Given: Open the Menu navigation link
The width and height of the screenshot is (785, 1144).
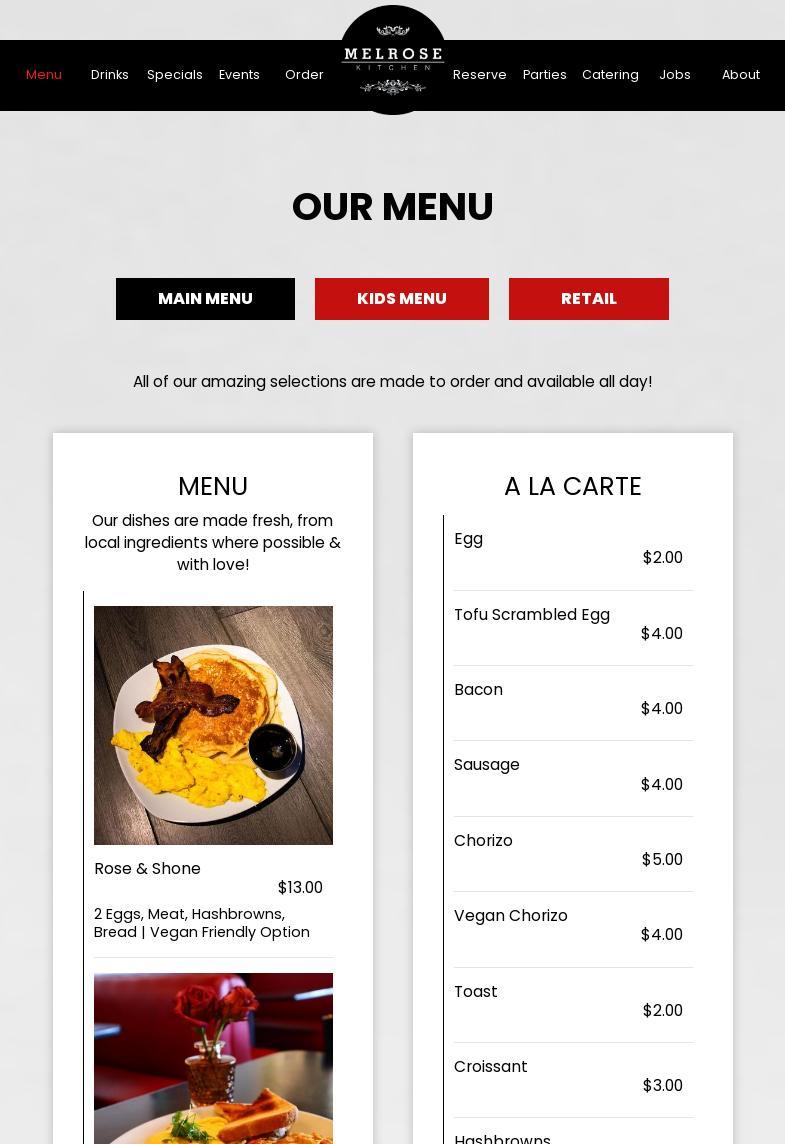Looking at the screenshot, I should [44, 75].
